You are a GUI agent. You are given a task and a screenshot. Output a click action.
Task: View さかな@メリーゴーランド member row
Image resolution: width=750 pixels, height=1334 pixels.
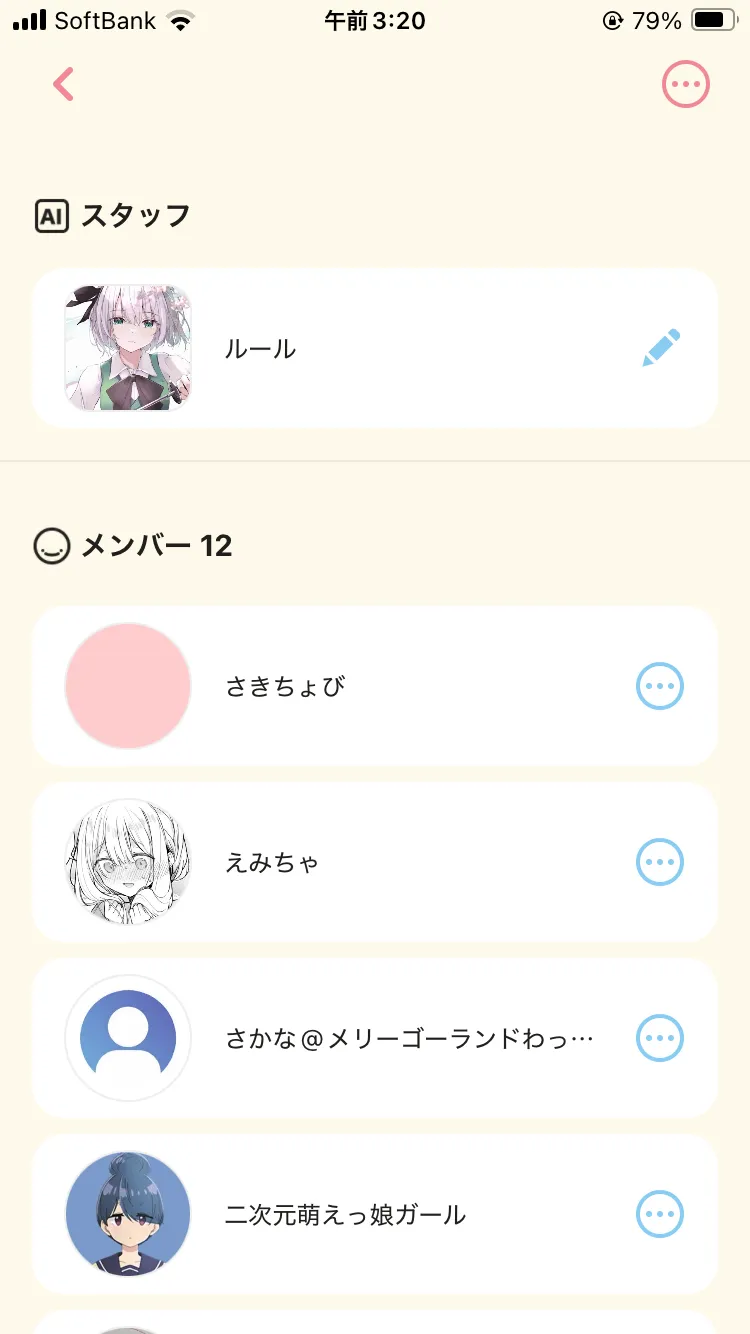410,1038
